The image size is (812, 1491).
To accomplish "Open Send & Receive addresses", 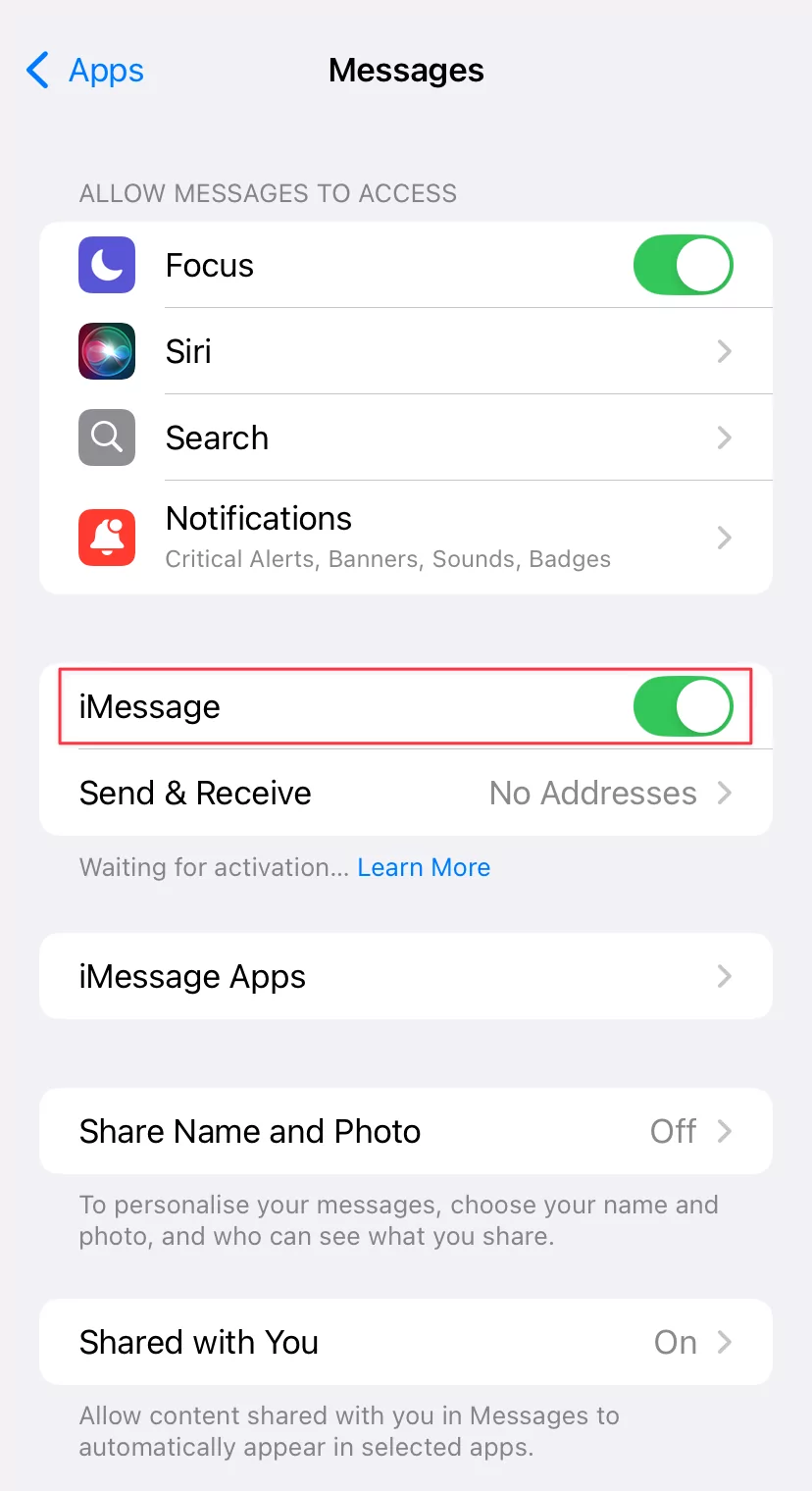I will pos(406,793).
